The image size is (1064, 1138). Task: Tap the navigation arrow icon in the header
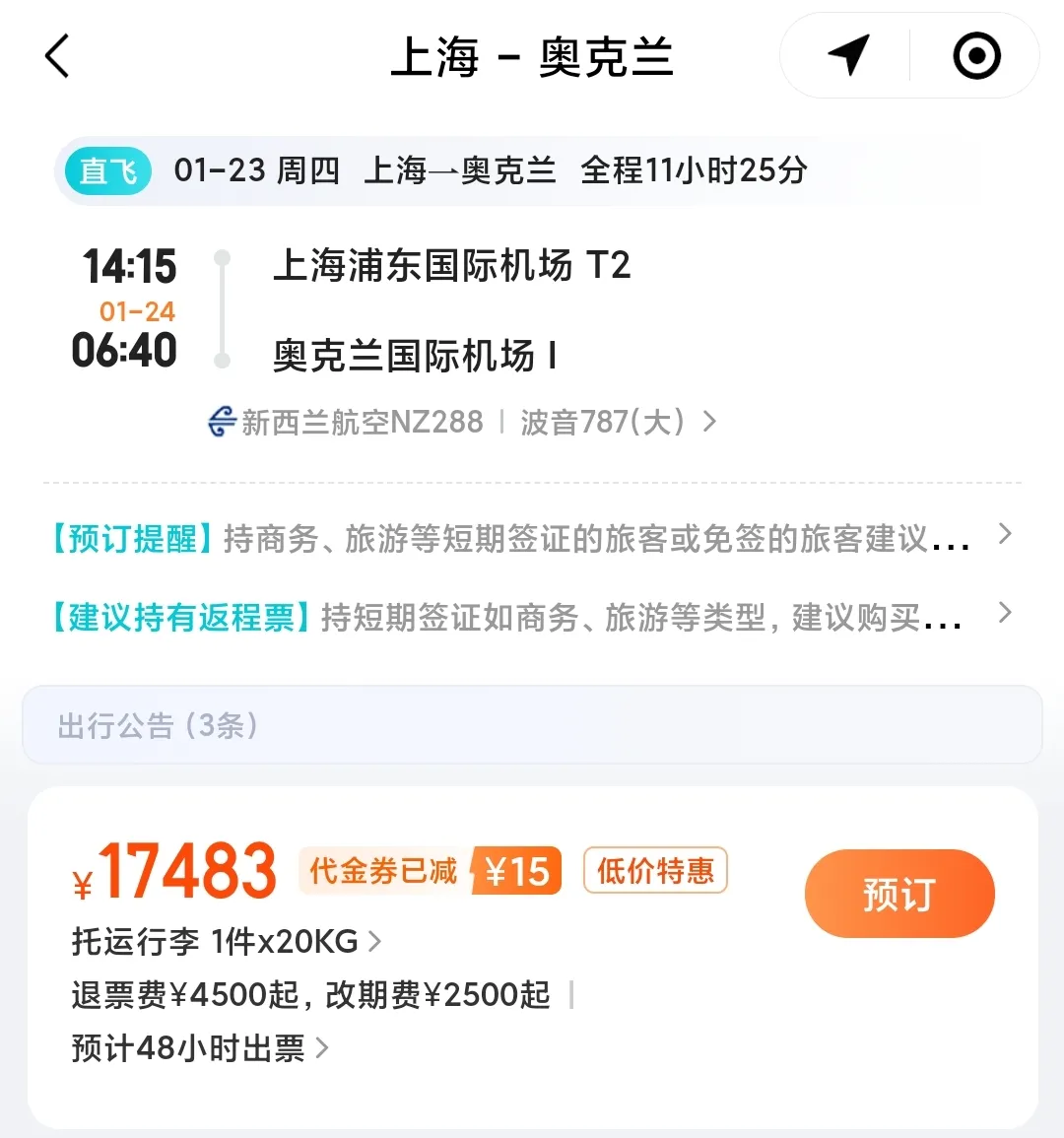[847, 56]
